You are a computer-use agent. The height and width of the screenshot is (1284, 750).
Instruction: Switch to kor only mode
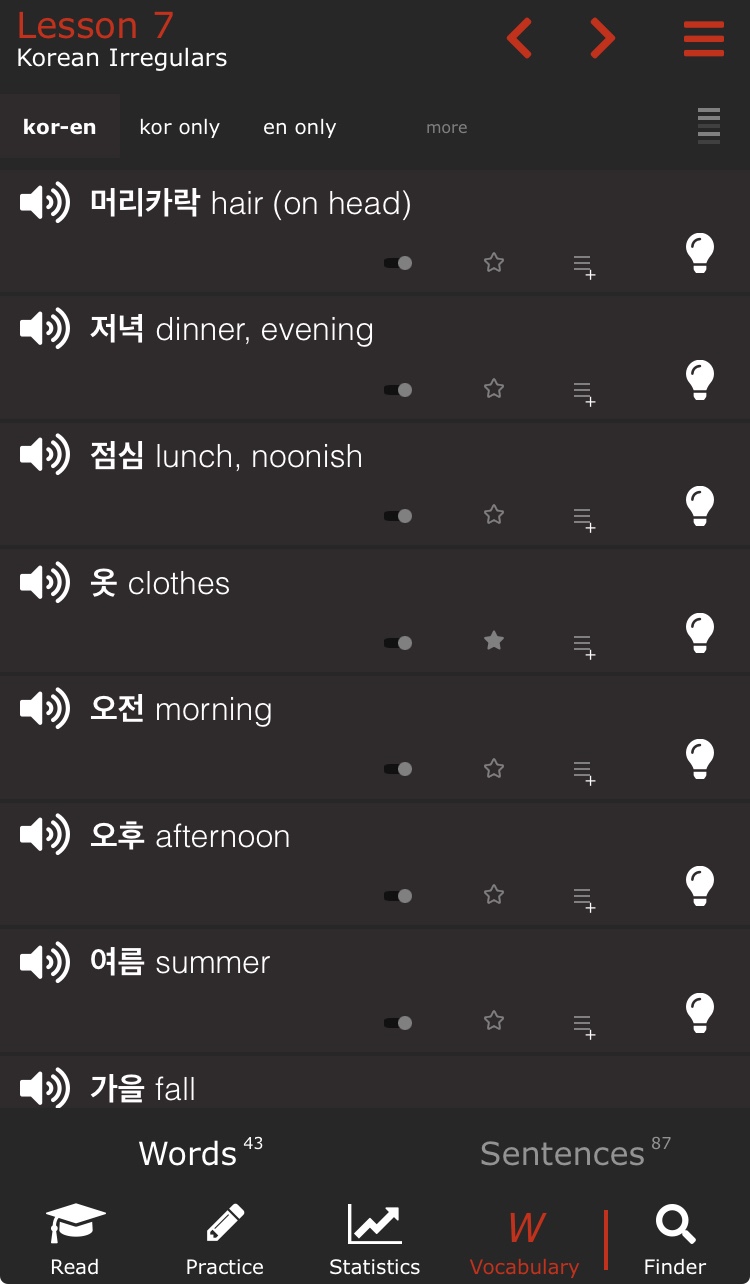[180, 127]
